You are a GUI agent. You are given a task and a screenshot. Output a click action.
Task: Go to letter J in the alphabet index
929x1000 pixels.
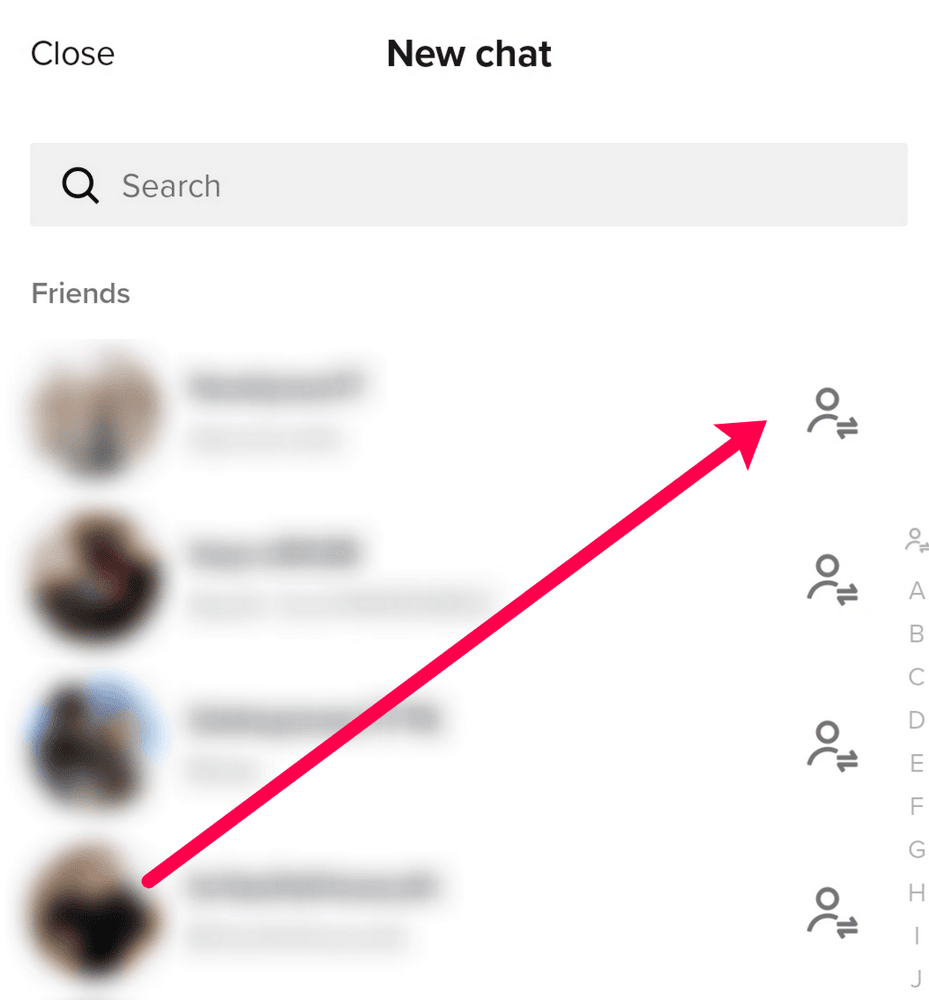click(x=916, y=978)
